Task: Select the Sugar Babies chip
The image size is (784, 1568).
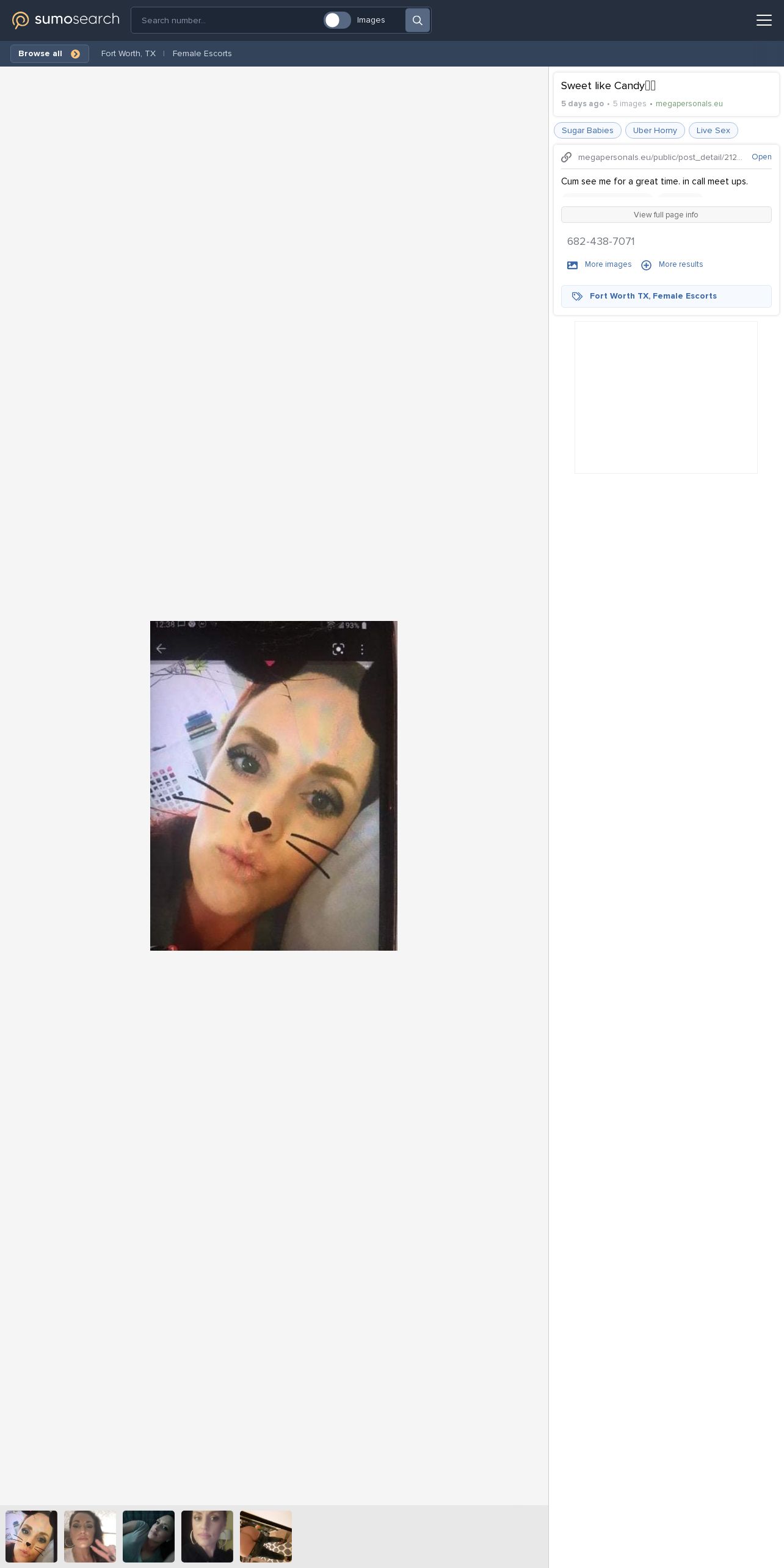Action: 587,131
